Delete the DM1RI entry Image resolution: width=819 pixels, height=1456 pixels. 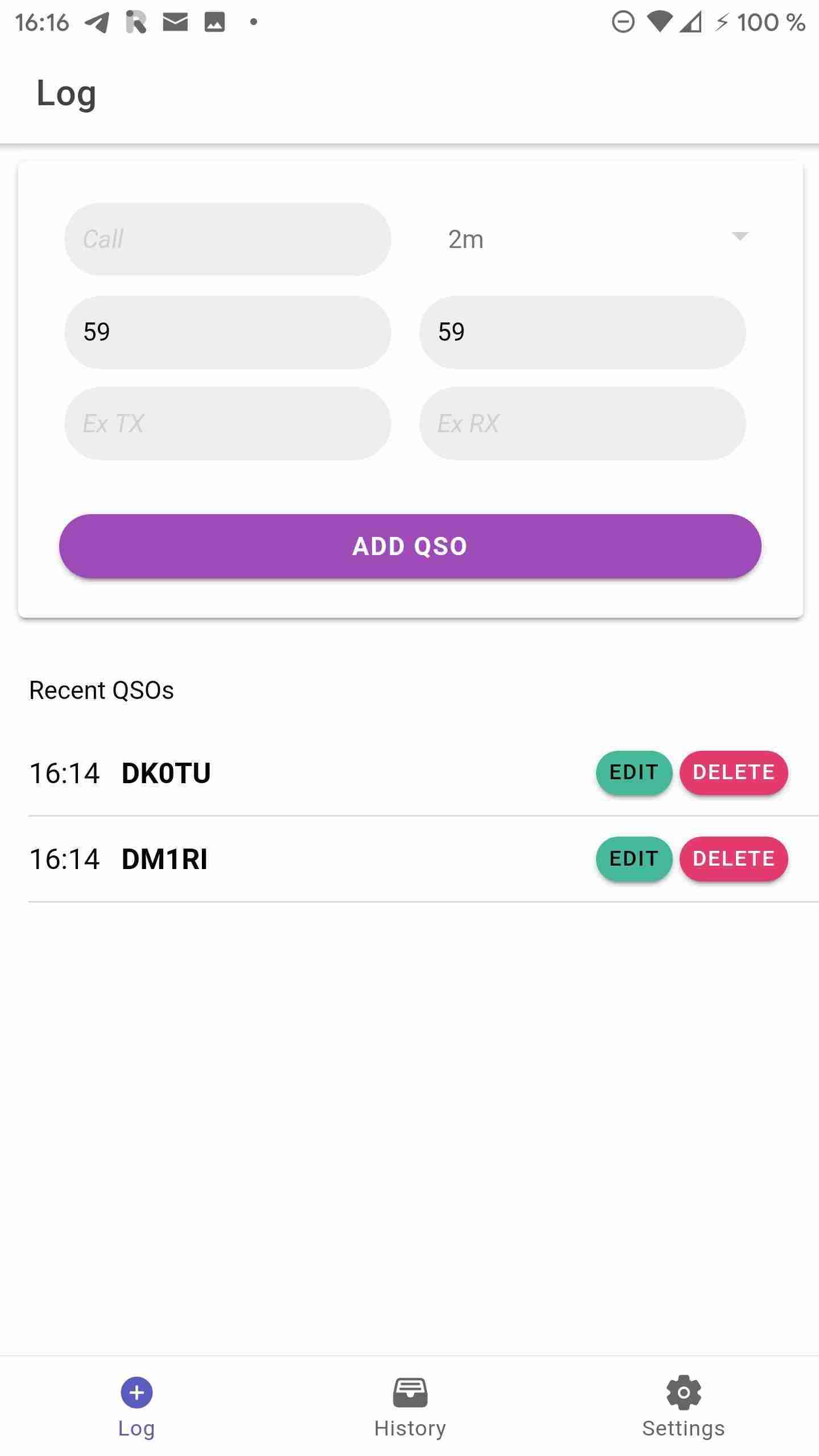click(x=734, y=859)
